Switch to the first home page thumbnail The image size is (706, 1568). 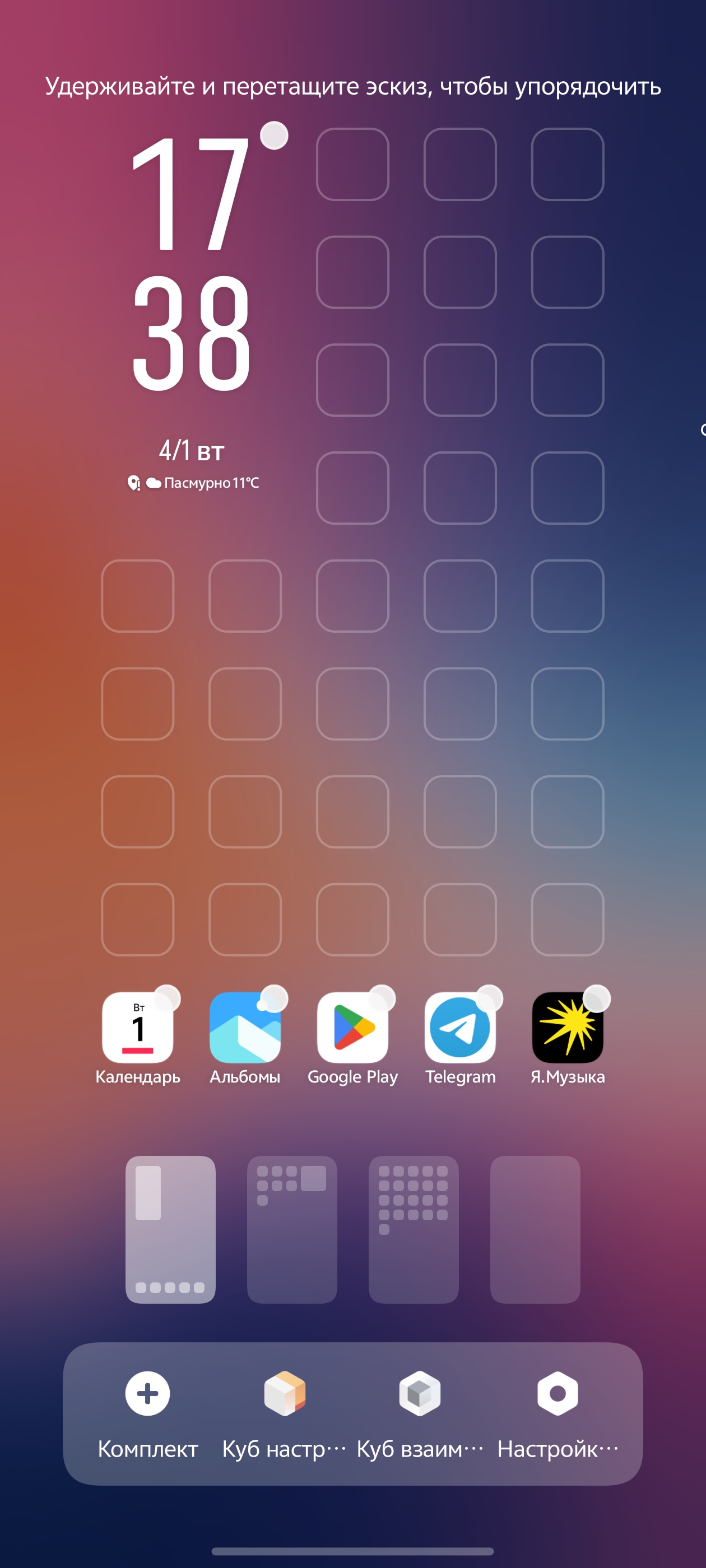pyautogui.click(x=170, y=1230)
